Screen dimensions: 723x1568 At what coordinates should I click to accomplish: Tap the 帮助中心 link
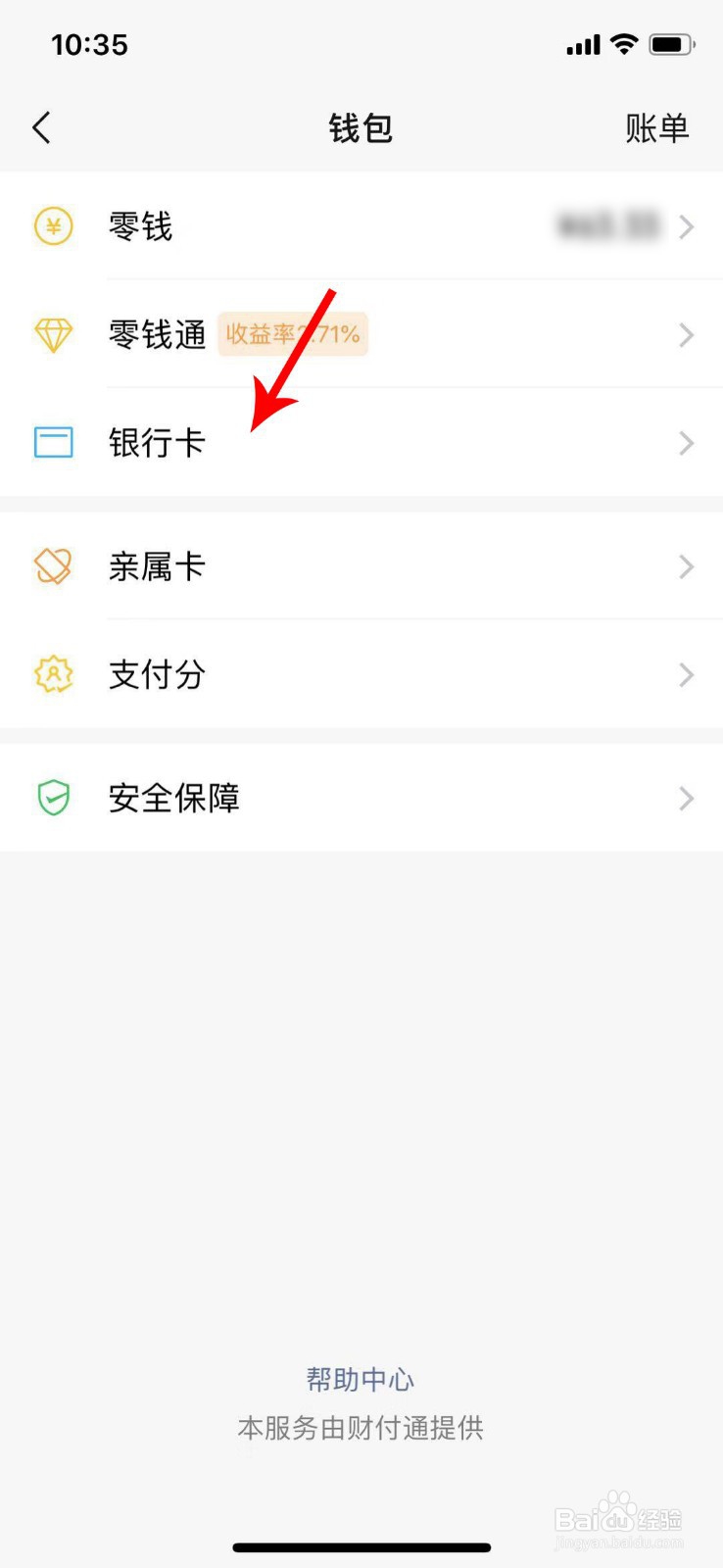[x=361, y=1380]
